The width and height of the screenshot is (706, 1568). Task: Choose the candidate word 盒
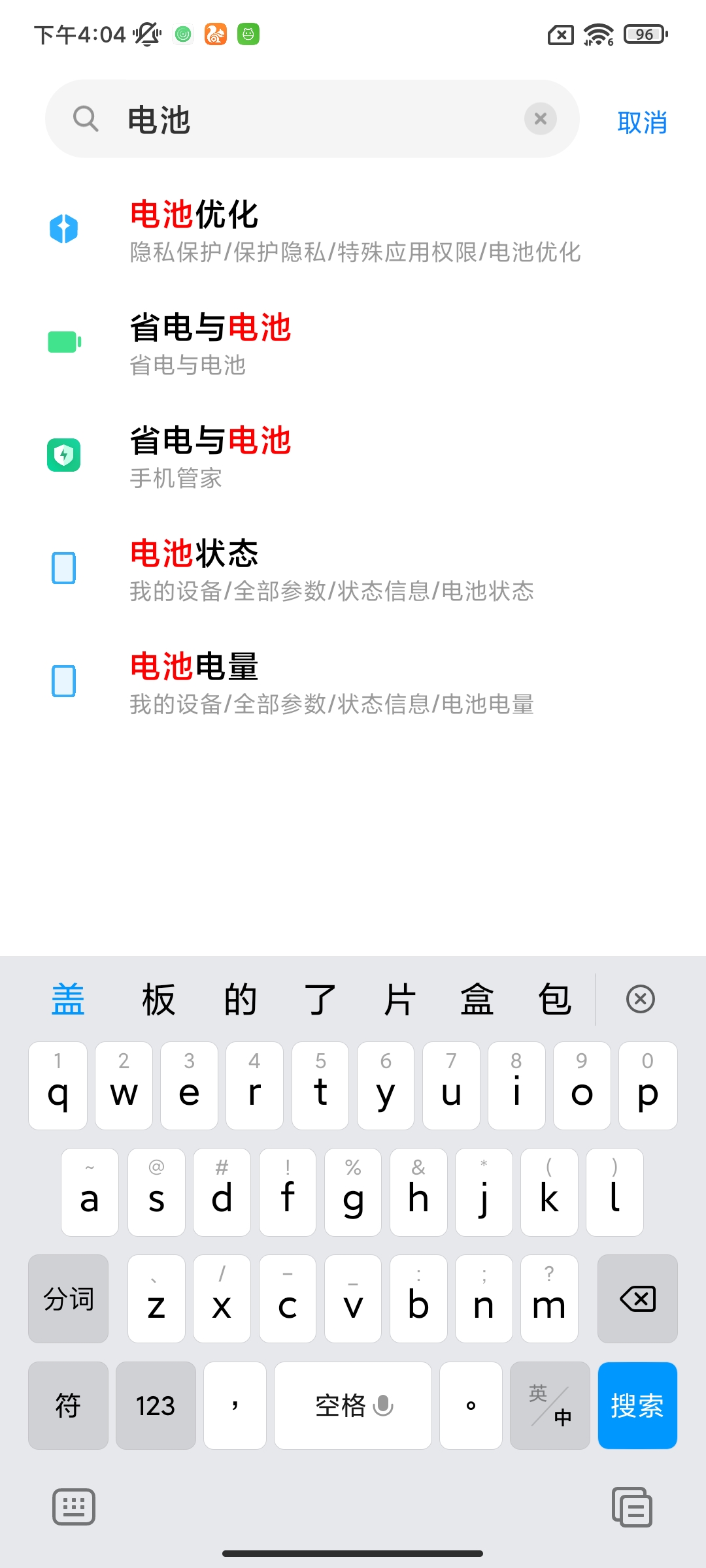(477, 1000)
